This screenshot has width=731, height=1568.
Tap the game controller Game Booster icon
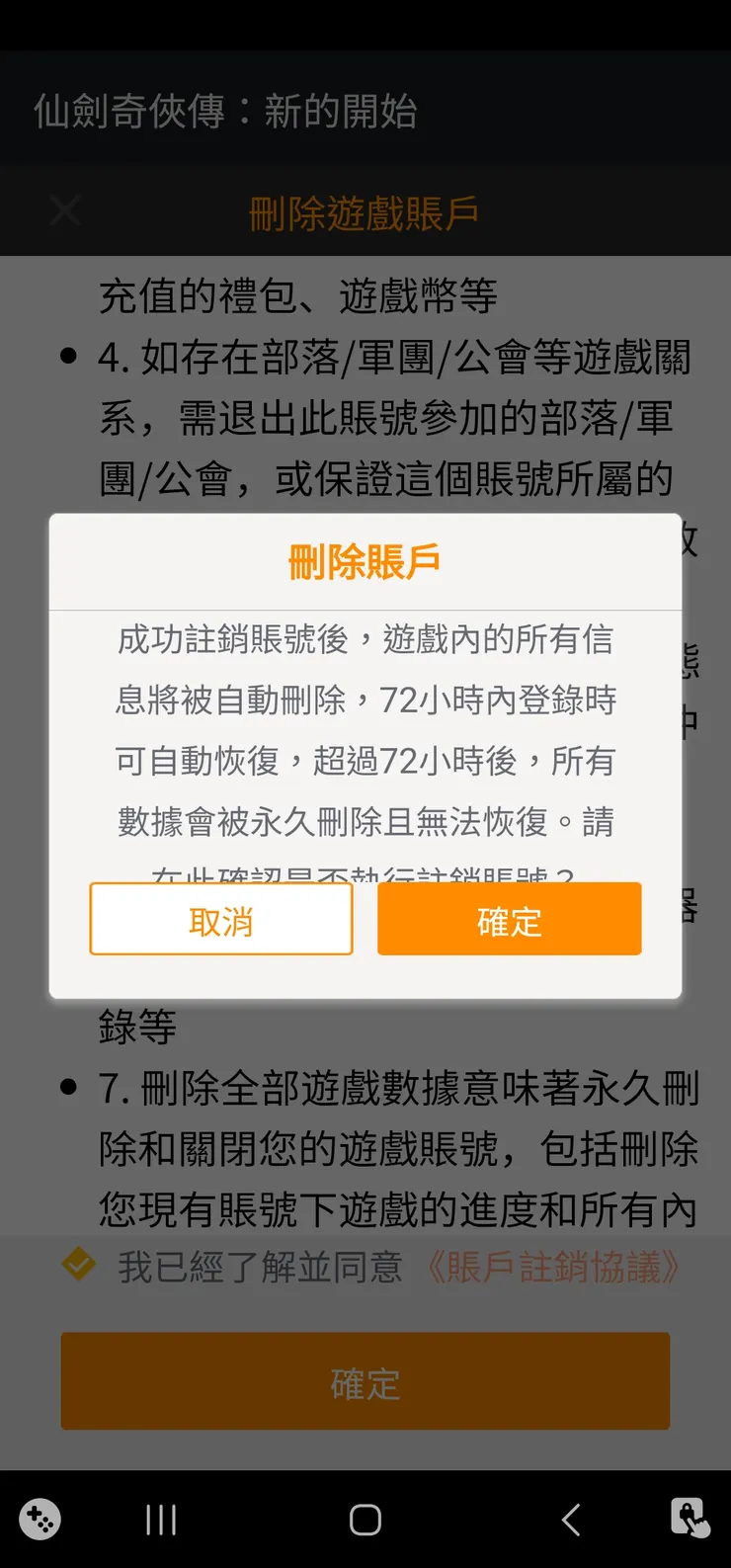tap(38, 1520)
